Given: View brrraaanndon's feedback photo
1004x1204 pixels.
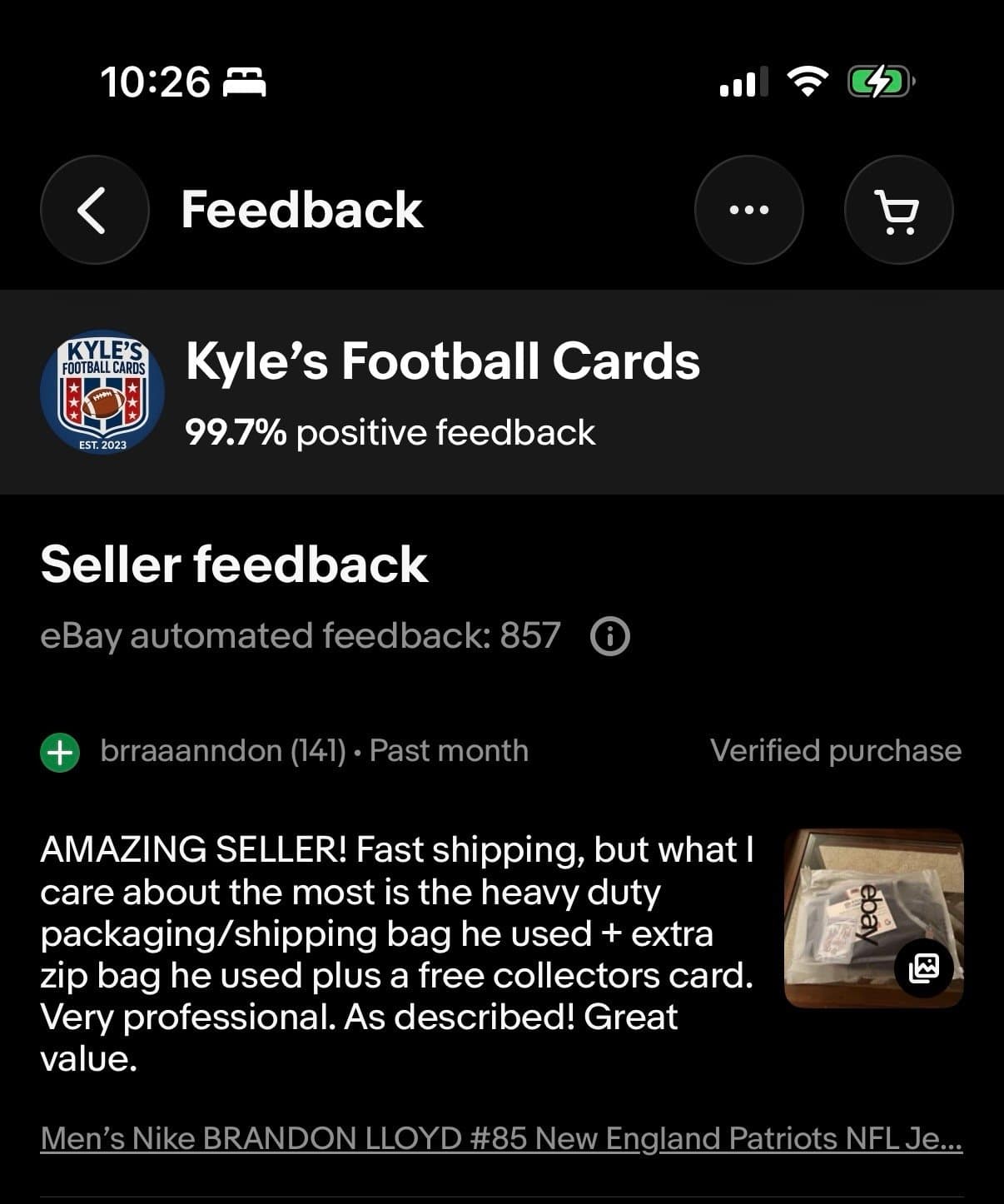Looking at the screenshot, I should point(873,918).
